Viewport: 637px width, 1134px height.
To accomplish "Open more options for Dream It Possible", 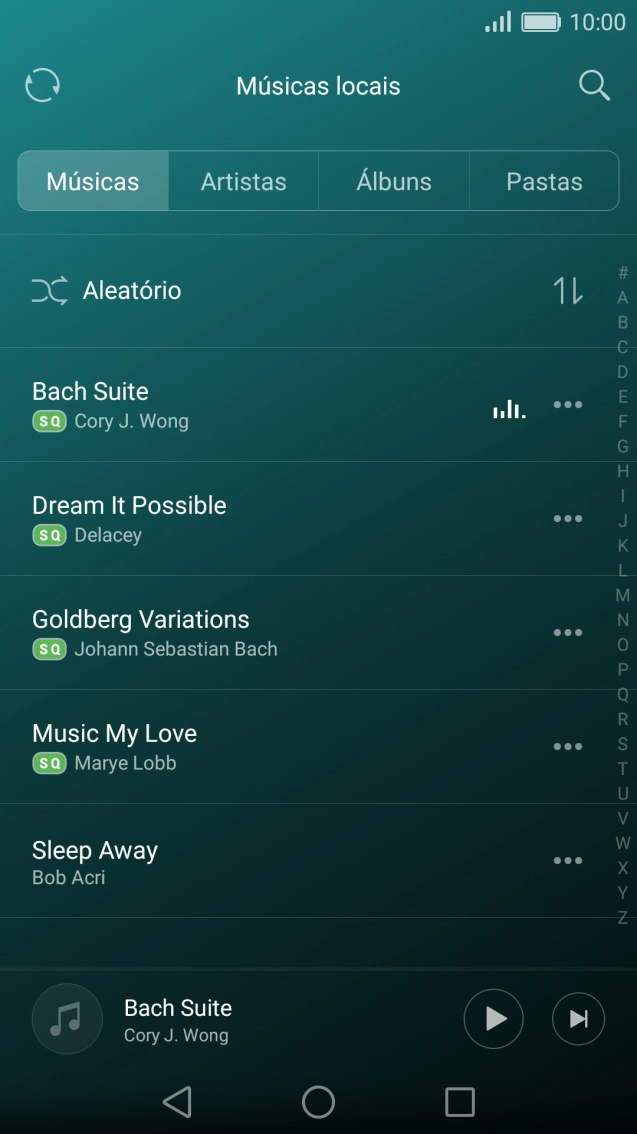I will (x=567, y=519).
